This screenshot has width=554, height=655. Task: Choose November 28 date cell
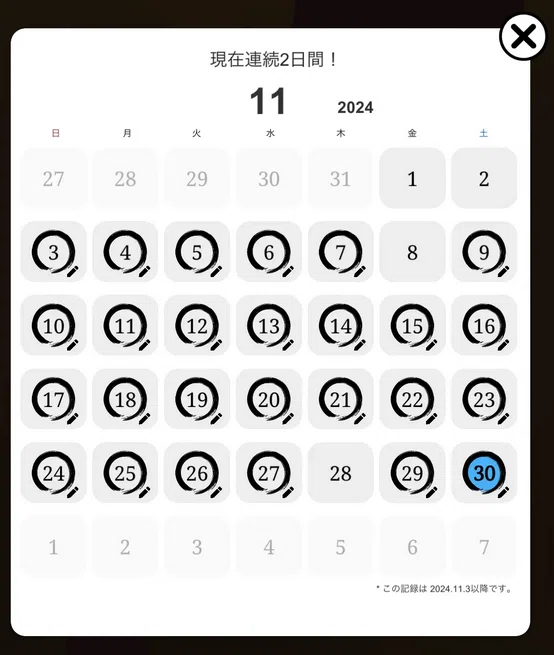point(341,473)
